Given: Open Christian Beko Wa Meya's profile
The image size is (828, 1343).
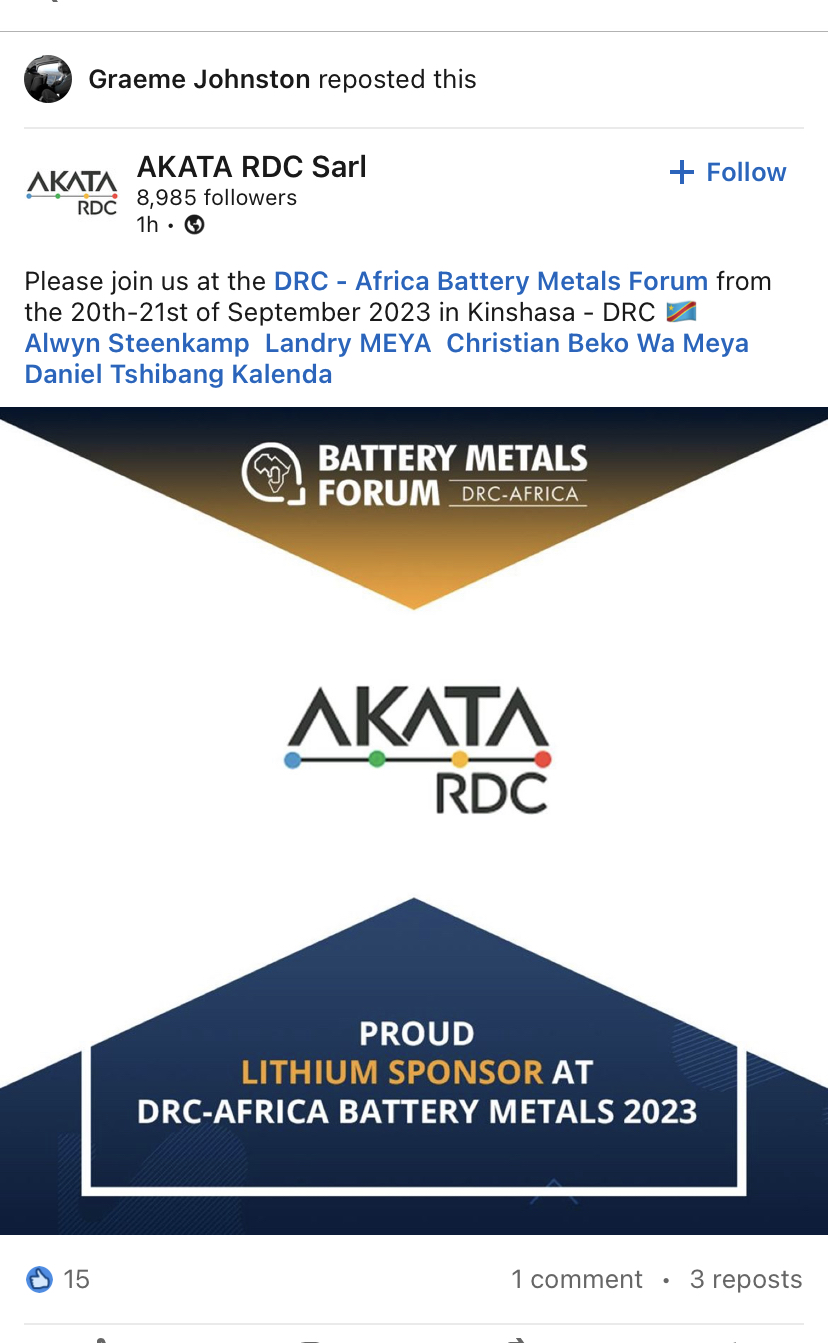Looking at the screenshot, I should point(597,343).
